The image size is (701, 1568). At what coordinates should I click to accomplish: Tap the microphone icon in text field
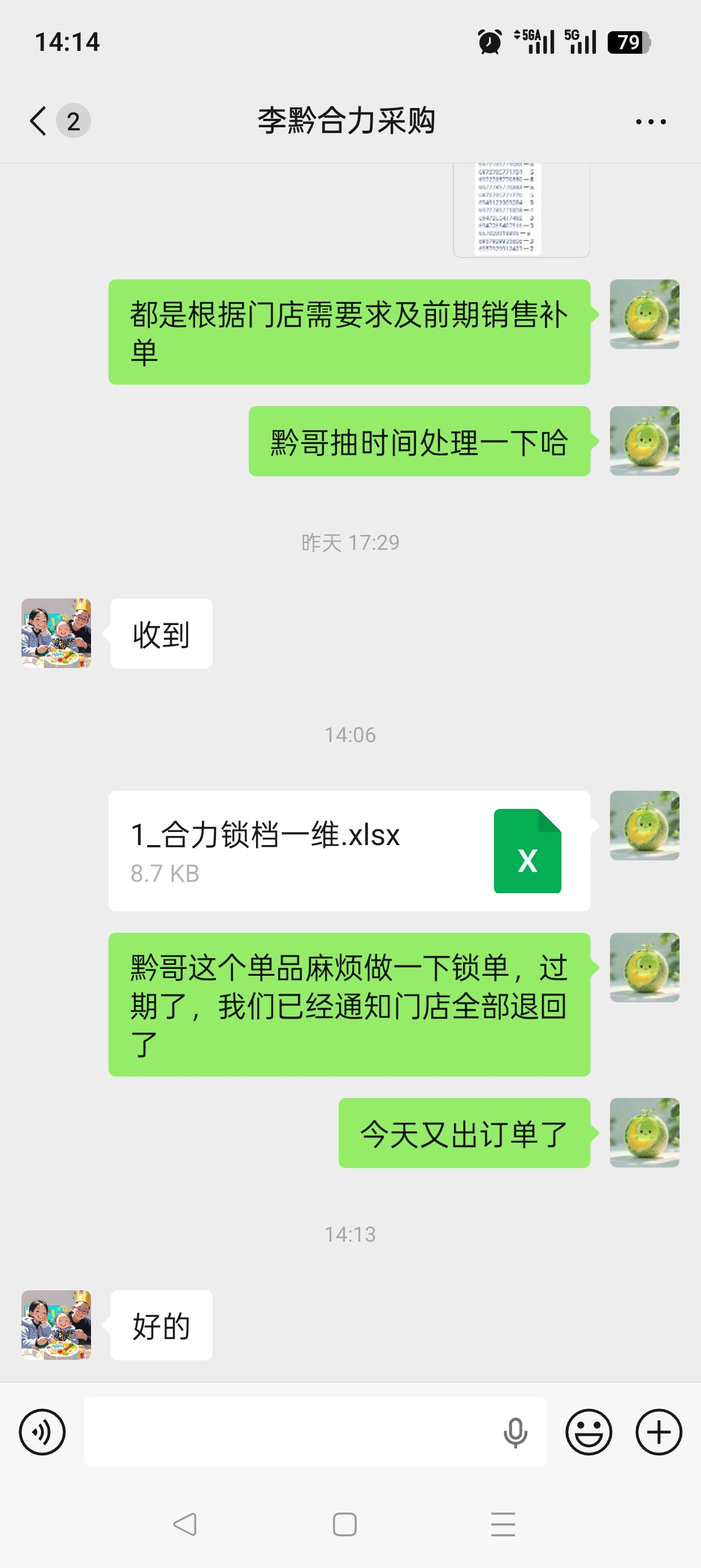pyautogui.click(x=515, y=1432)
